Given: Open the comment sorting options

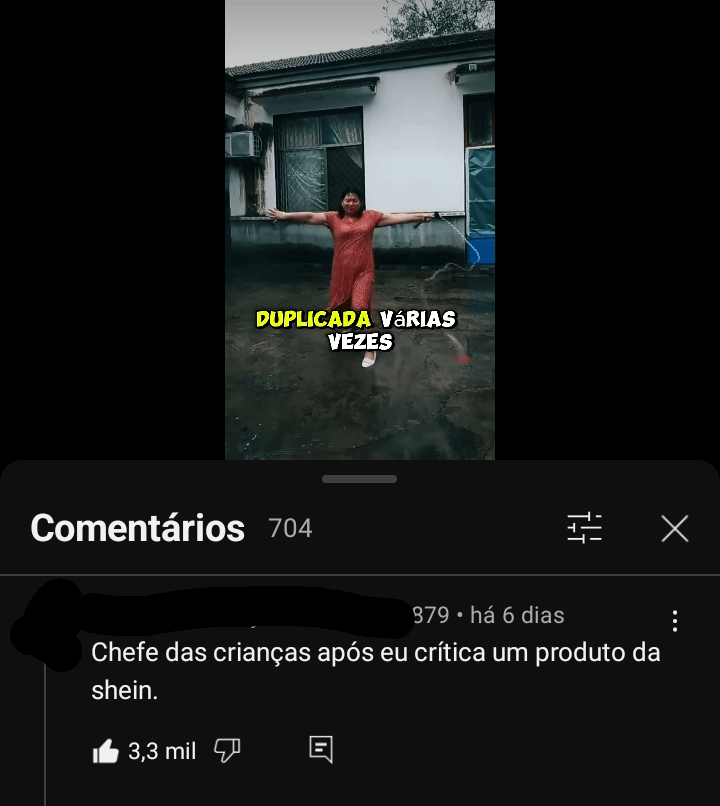Looking at the screenshot, I should (x=584, y=528).
